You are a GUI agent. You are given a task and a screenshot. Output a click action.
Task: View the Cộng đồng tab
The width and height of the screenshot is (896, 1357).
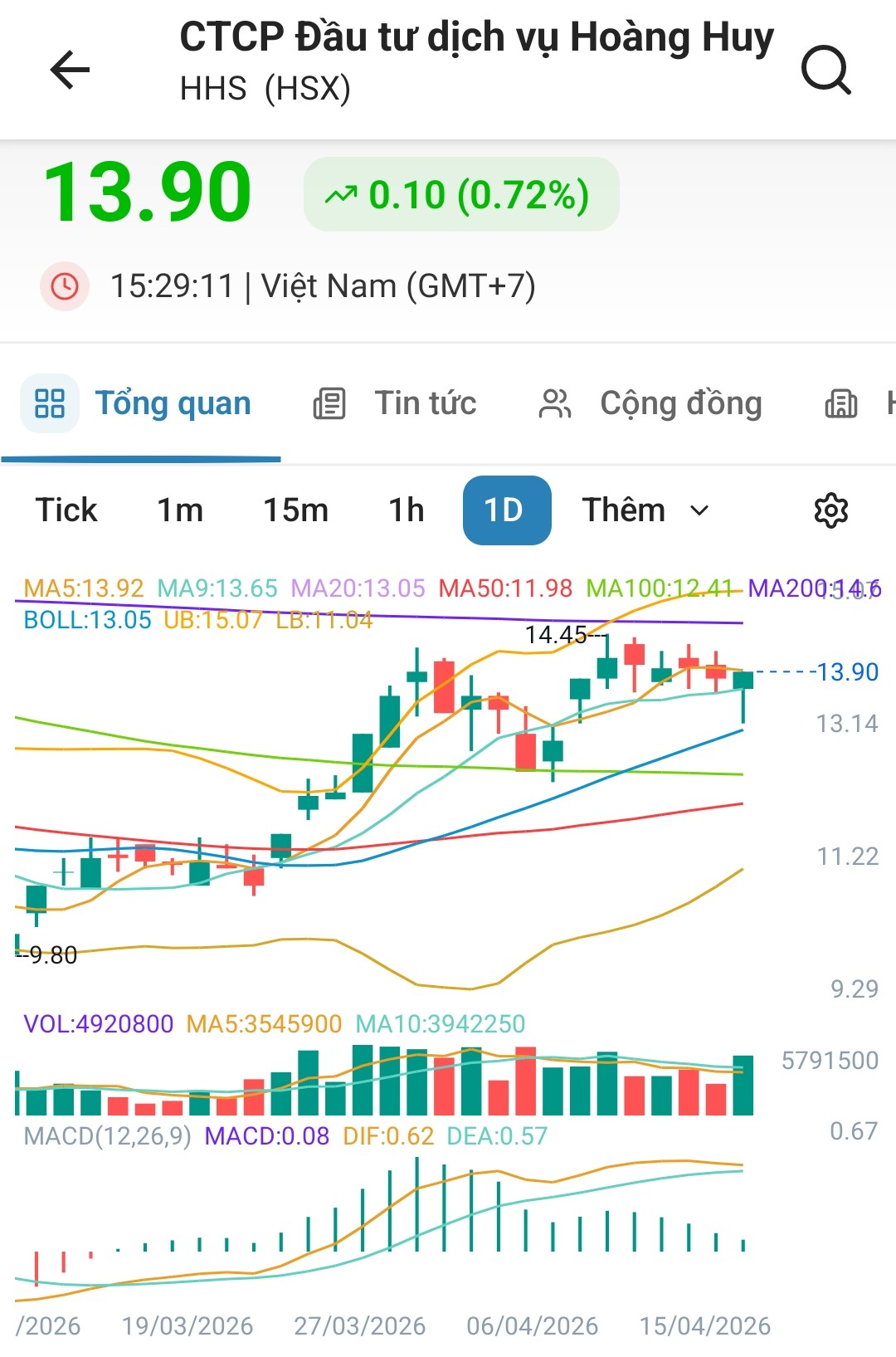point(650,404)
